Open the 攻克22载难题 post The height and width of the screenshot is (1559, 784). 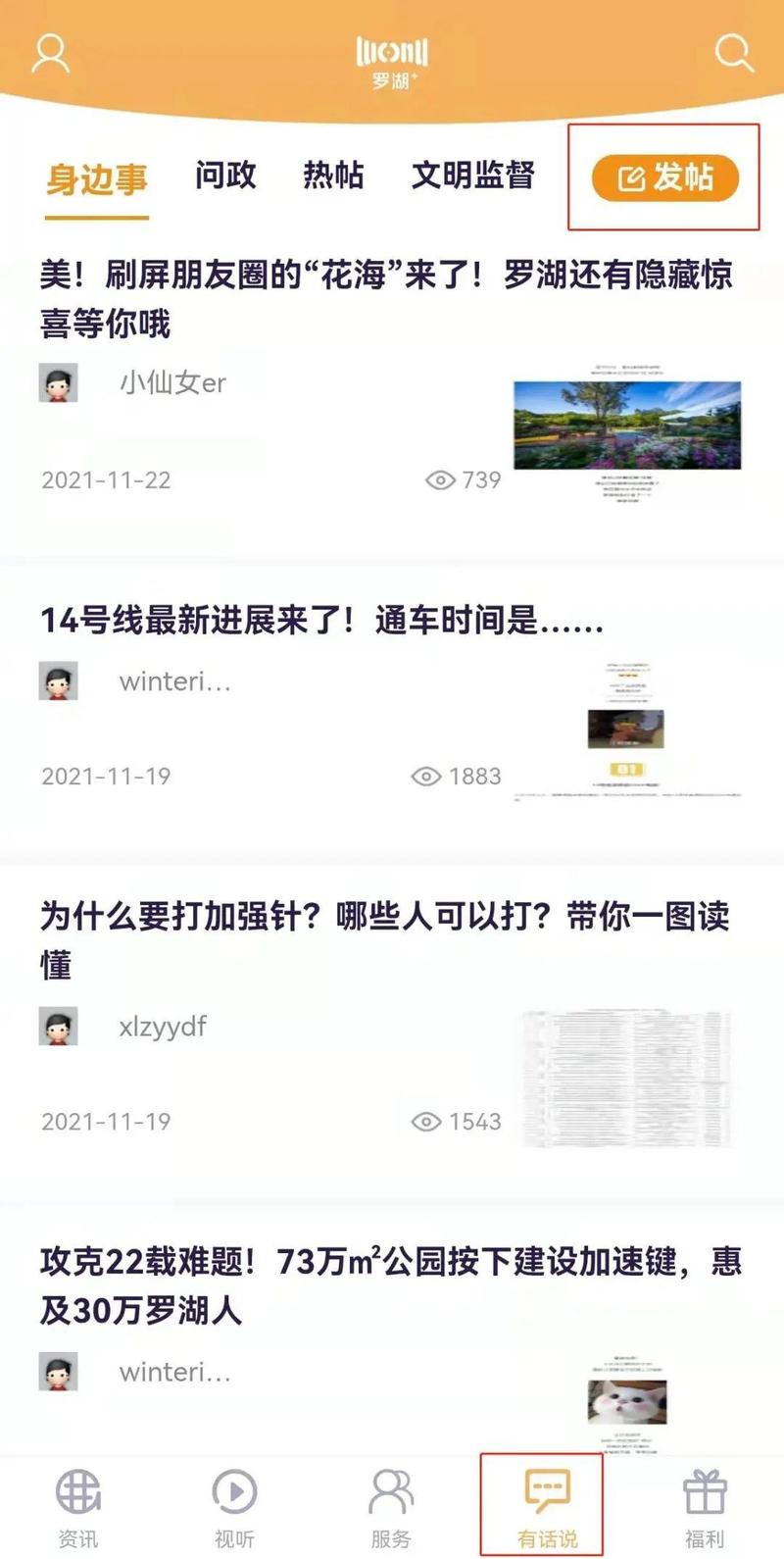click(x=390, y=1284)
